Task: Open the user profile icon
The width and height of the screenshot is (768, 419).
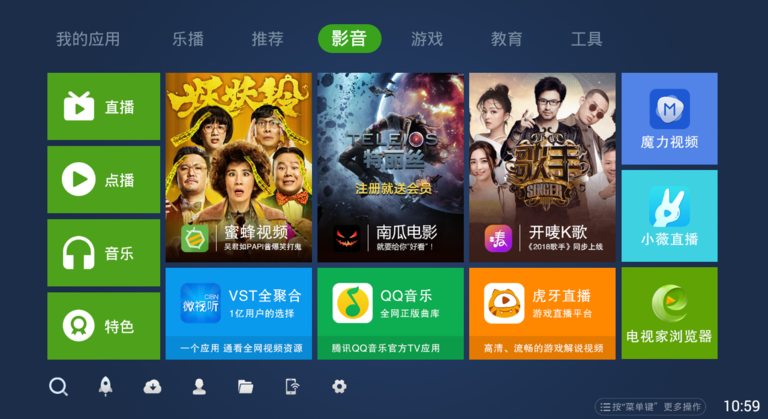Action: point(199,387)
